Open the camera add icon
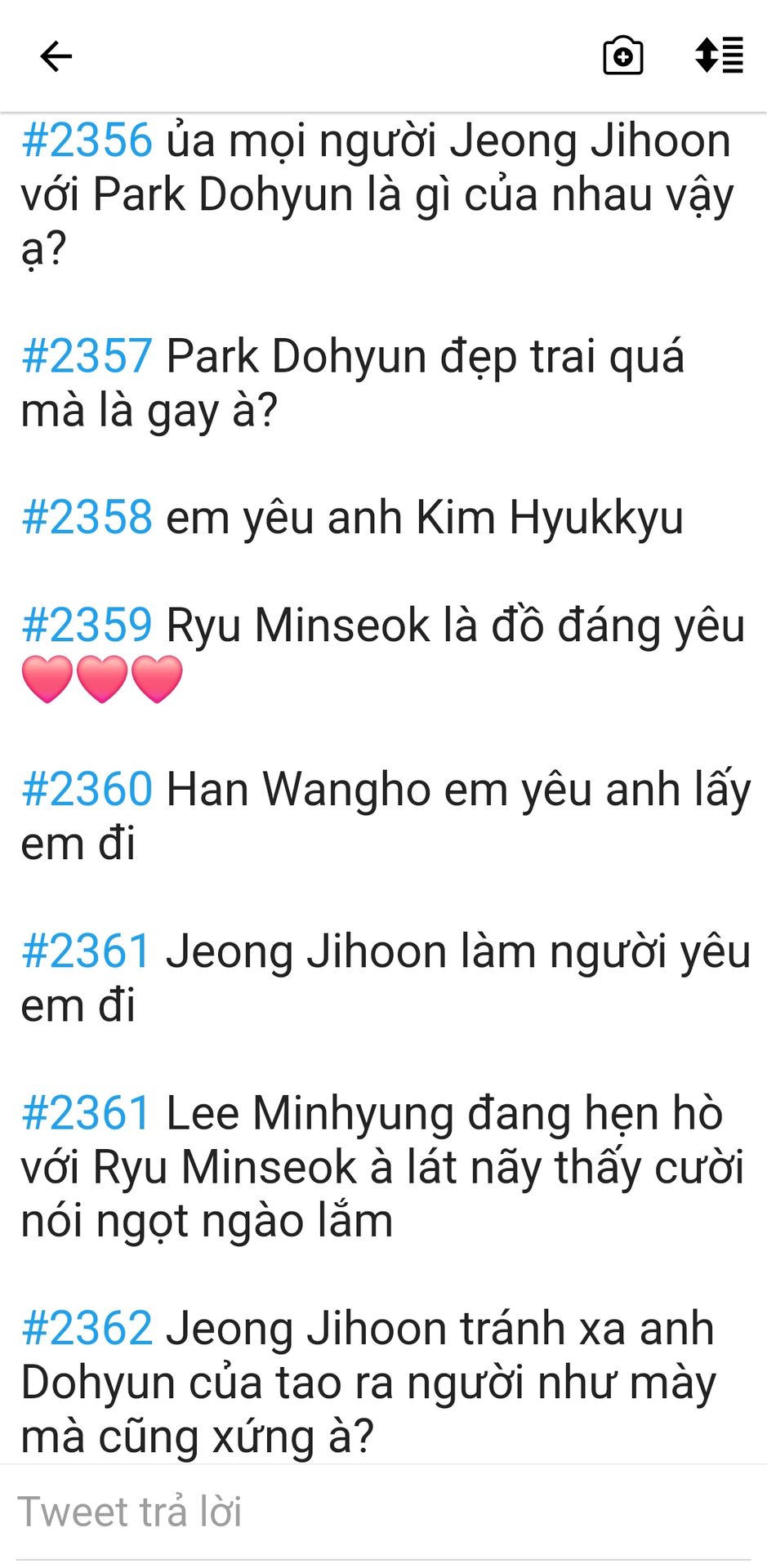 click(x=622, y=56)
